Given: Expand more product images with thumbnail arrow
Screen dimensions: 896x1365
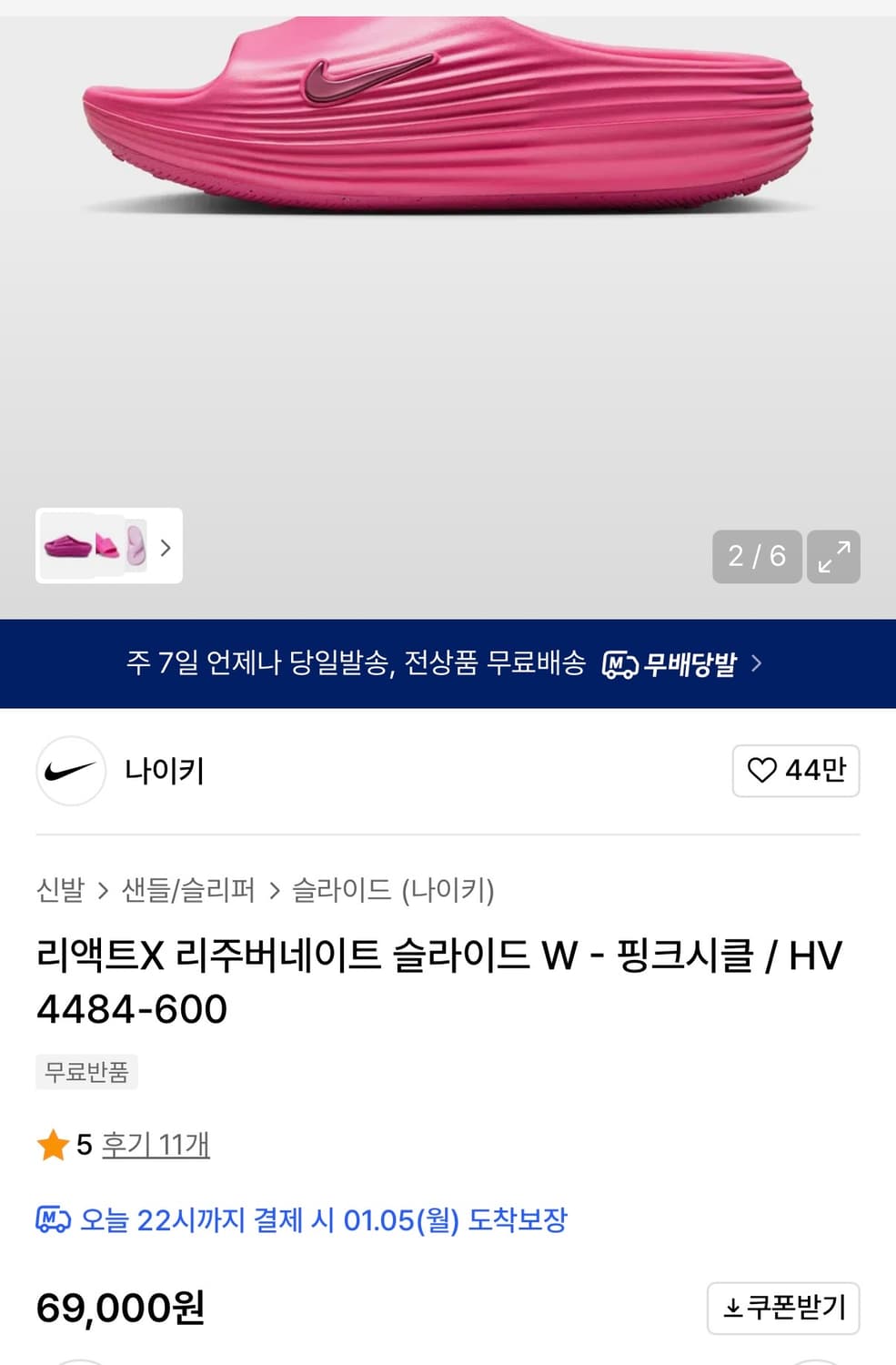Looking at the screenshot, I should pyautogui.click(x=166, y=548).
